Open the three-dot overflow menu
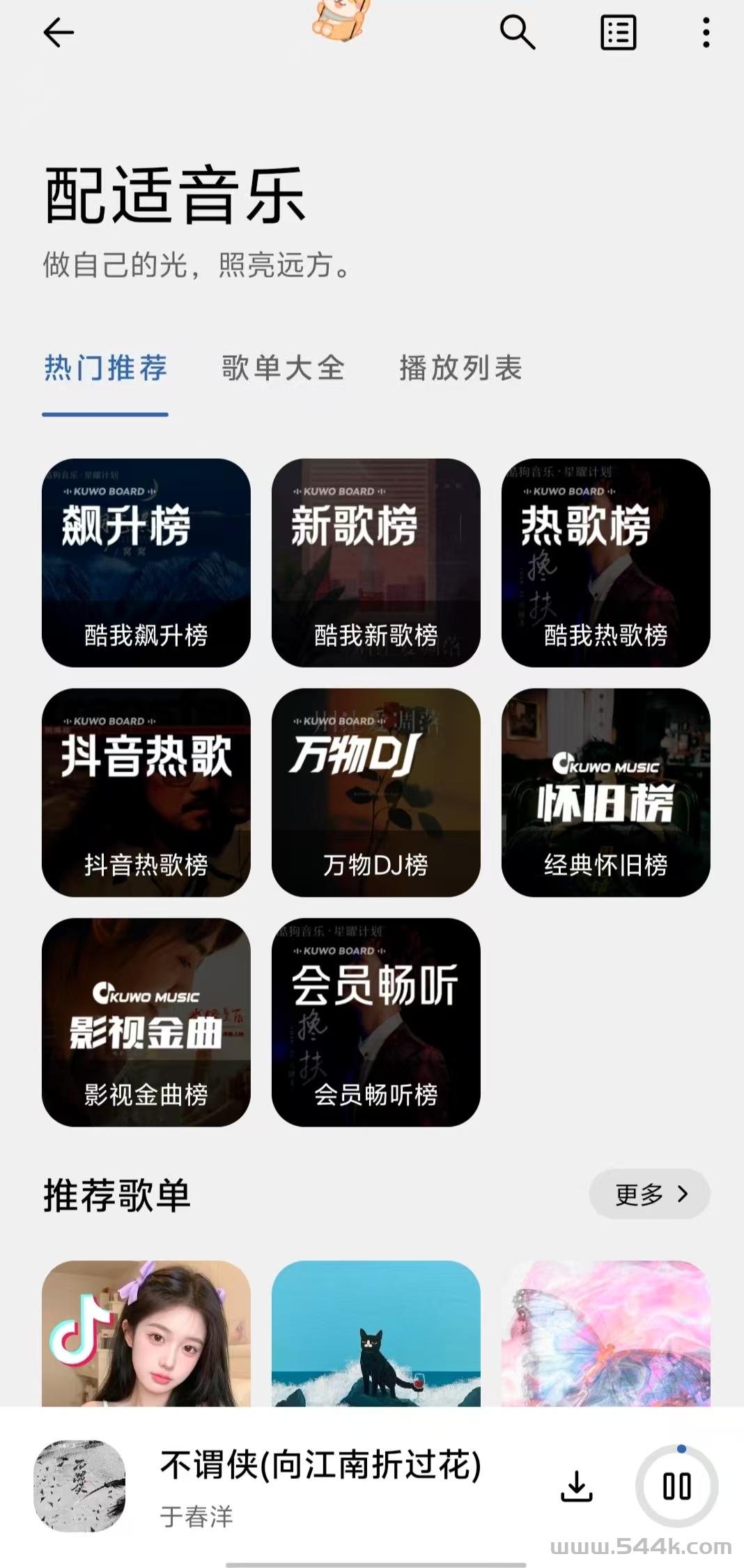Viewport: 744px width, 1568px height. coord(706,33)
